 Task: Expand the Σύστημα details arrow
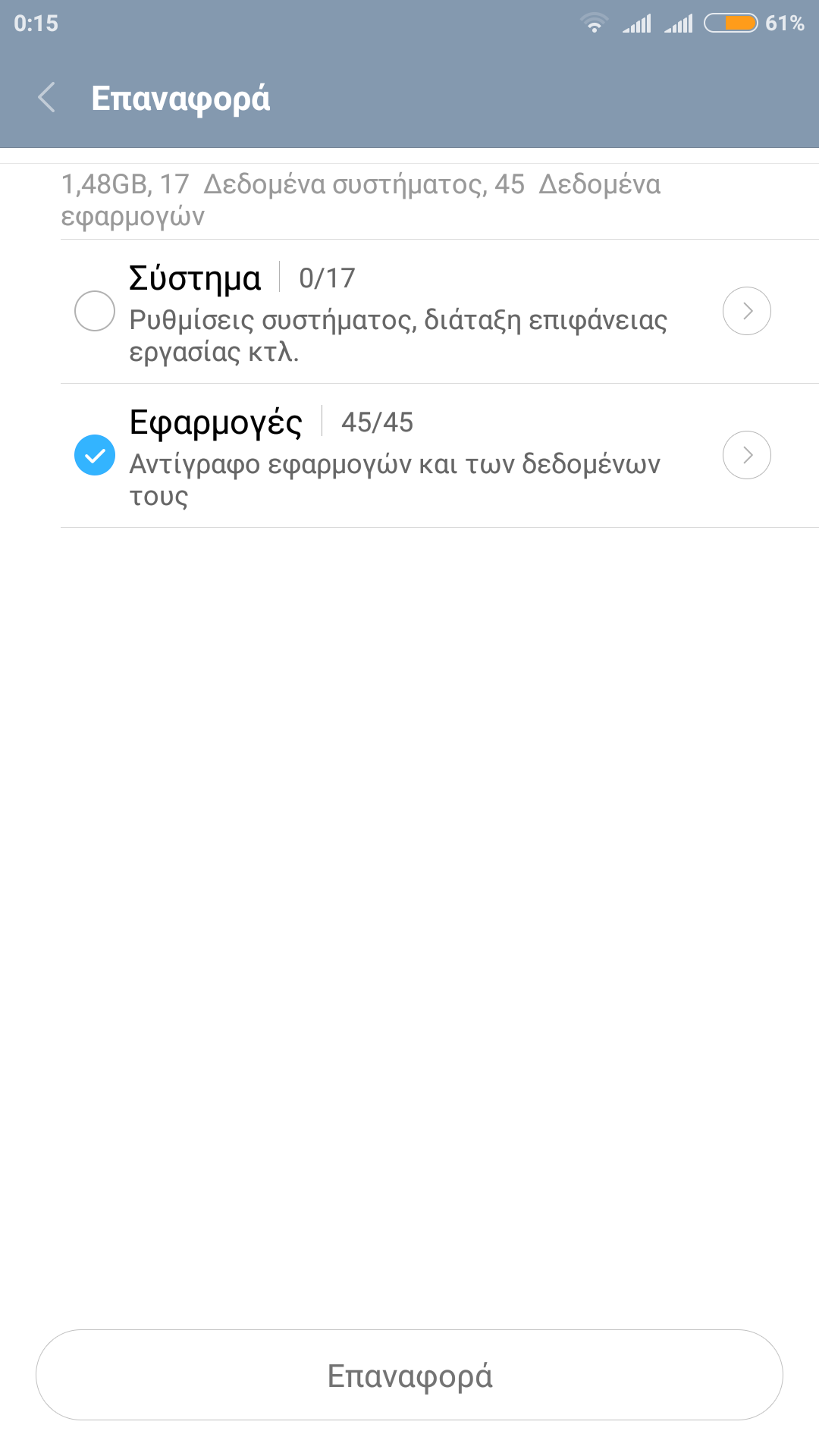pyautogui.click(x=746, y=311)
